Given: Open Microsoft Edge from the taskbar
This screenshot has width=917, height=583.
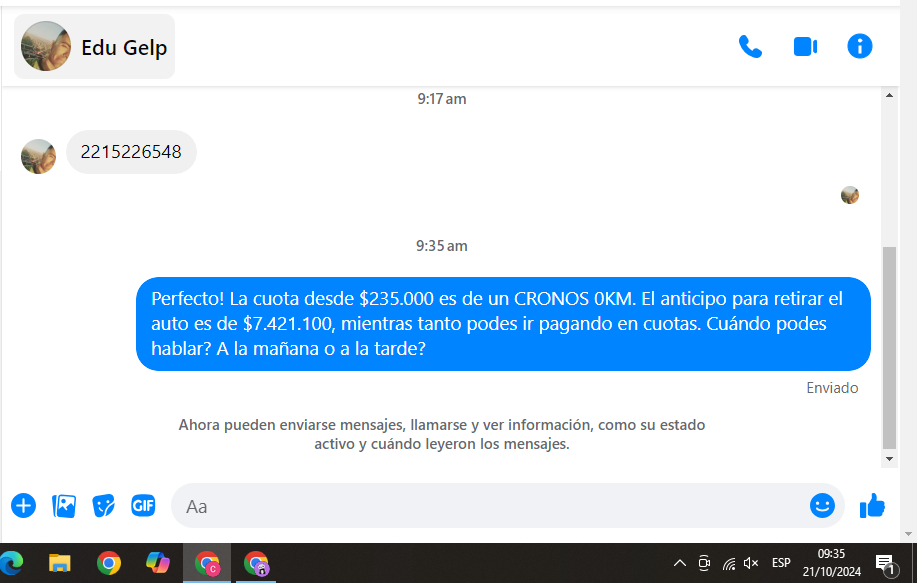Looking at the screenshot, I should [x=12, y=563].
